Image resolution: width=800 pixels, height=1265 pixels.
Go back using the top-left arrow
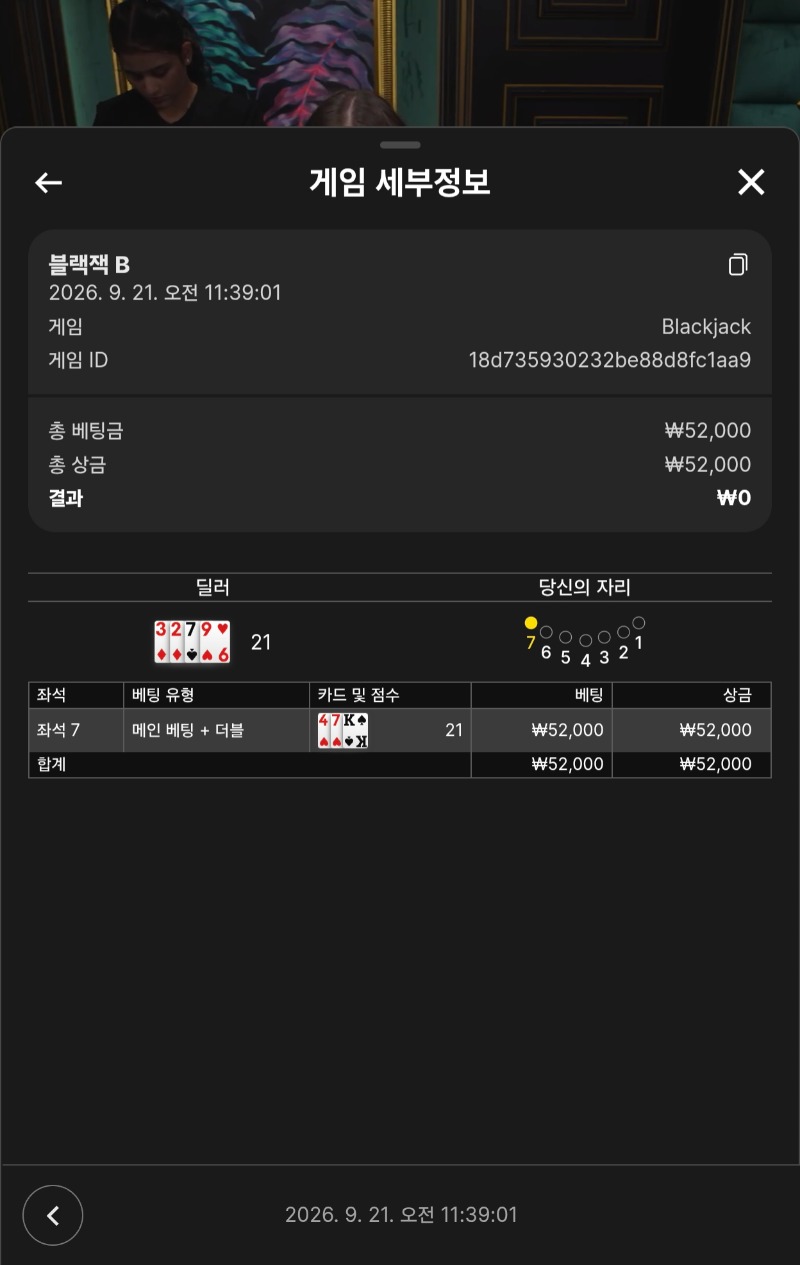pos(48,182)
